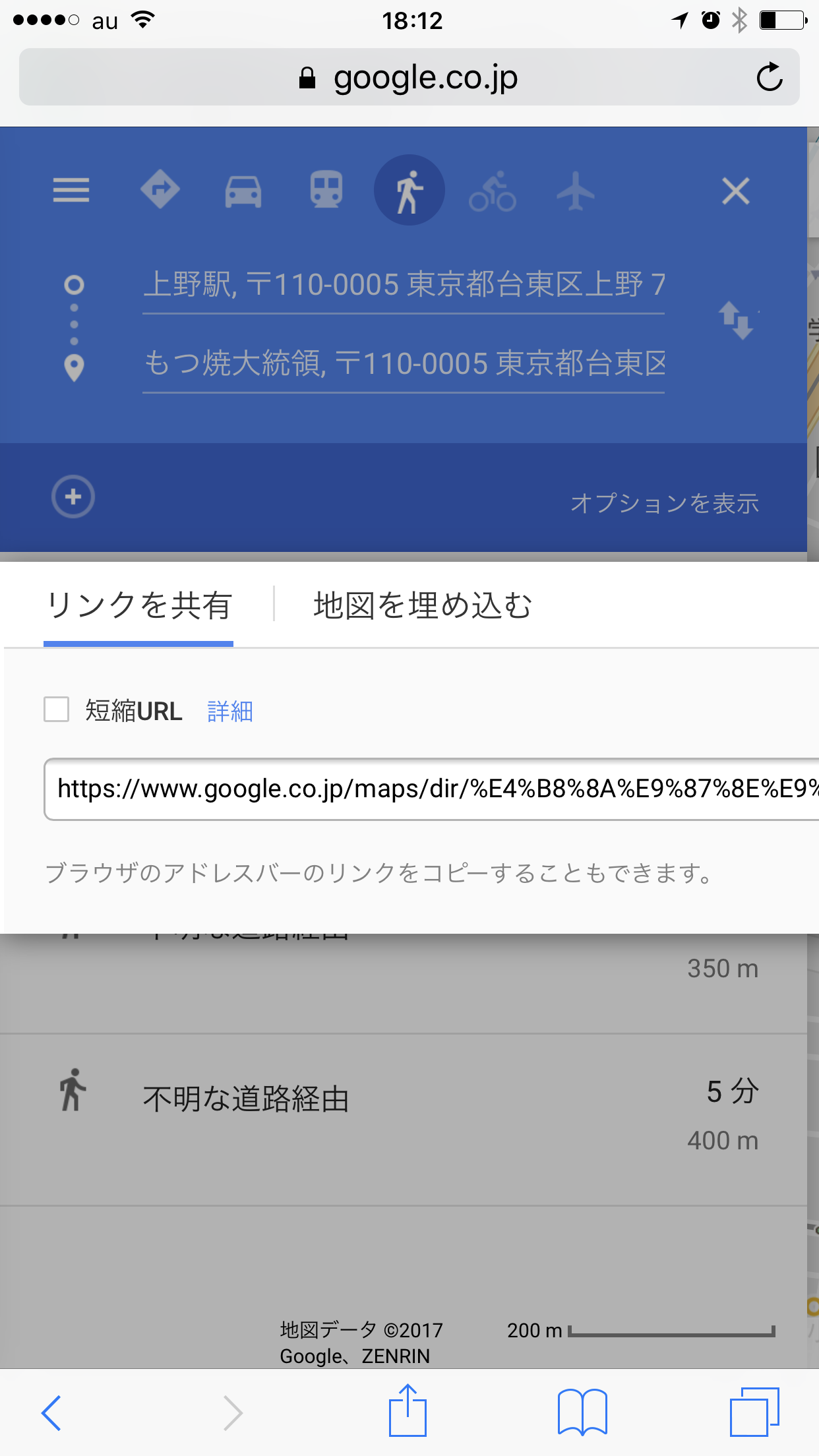Edit the もつ焼大統領 destination field

[x=404, y=365]
